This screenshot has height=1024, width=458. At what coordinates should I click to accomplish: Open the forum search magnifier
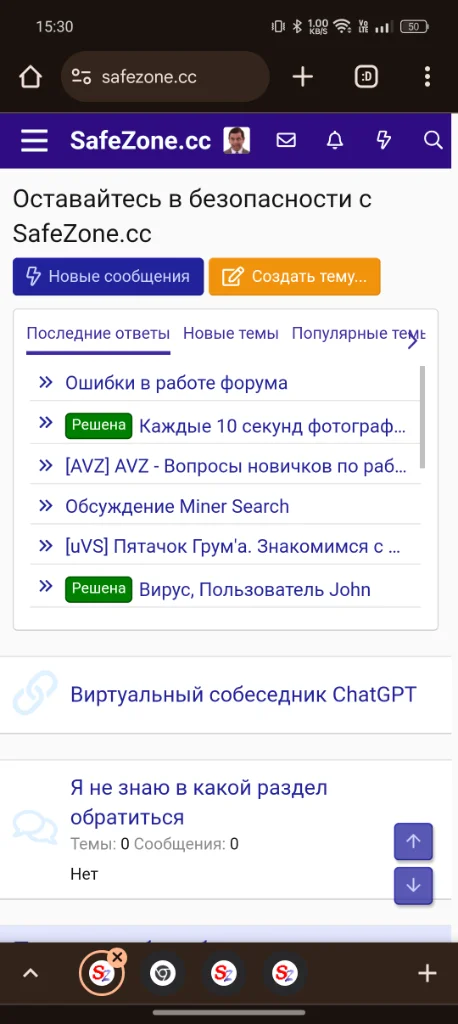[x=433, y=140]
